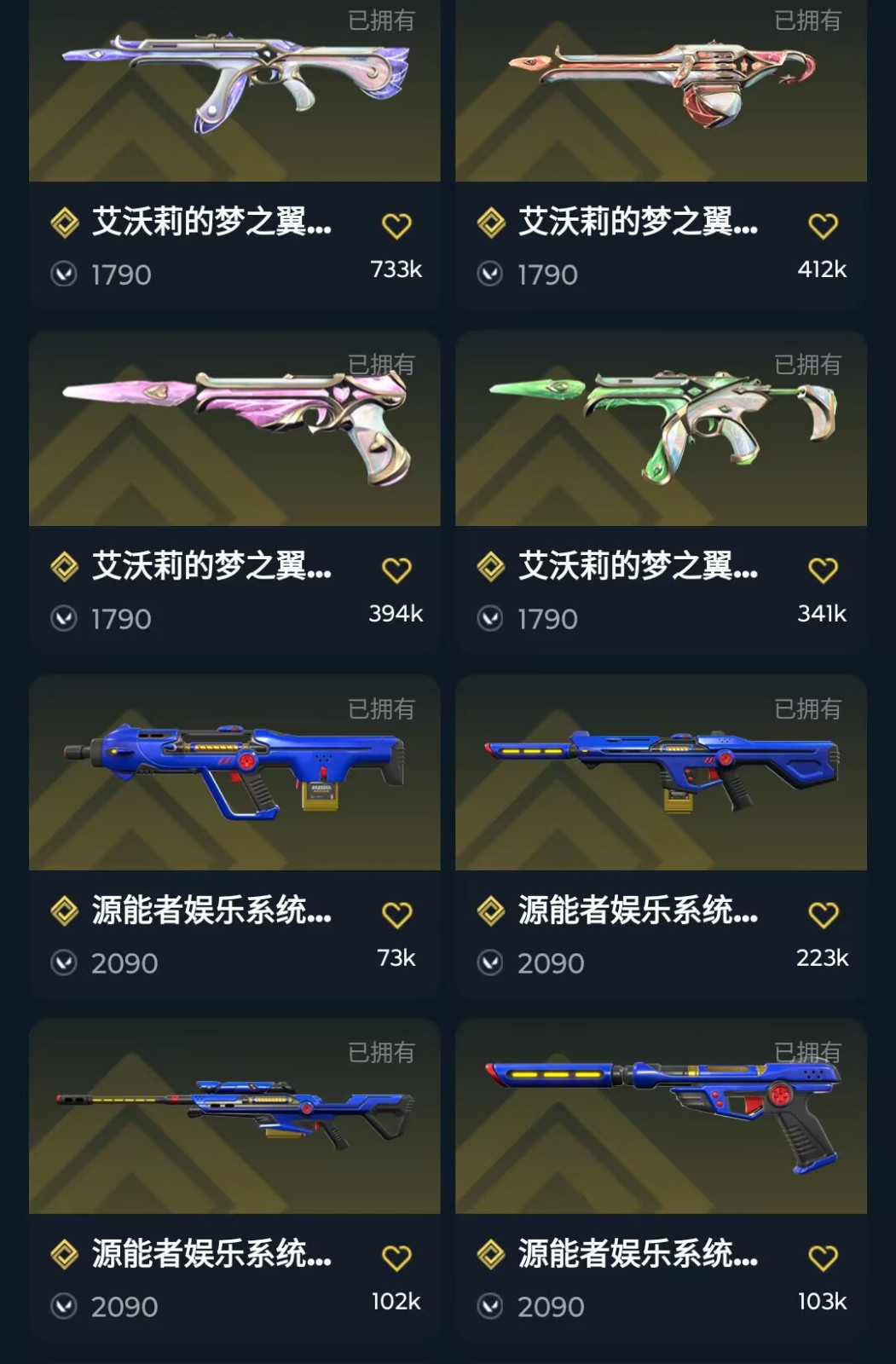
Task: Open the red 艾沃莉的梦之翼 card with 412k
Action: click(661, 94)
